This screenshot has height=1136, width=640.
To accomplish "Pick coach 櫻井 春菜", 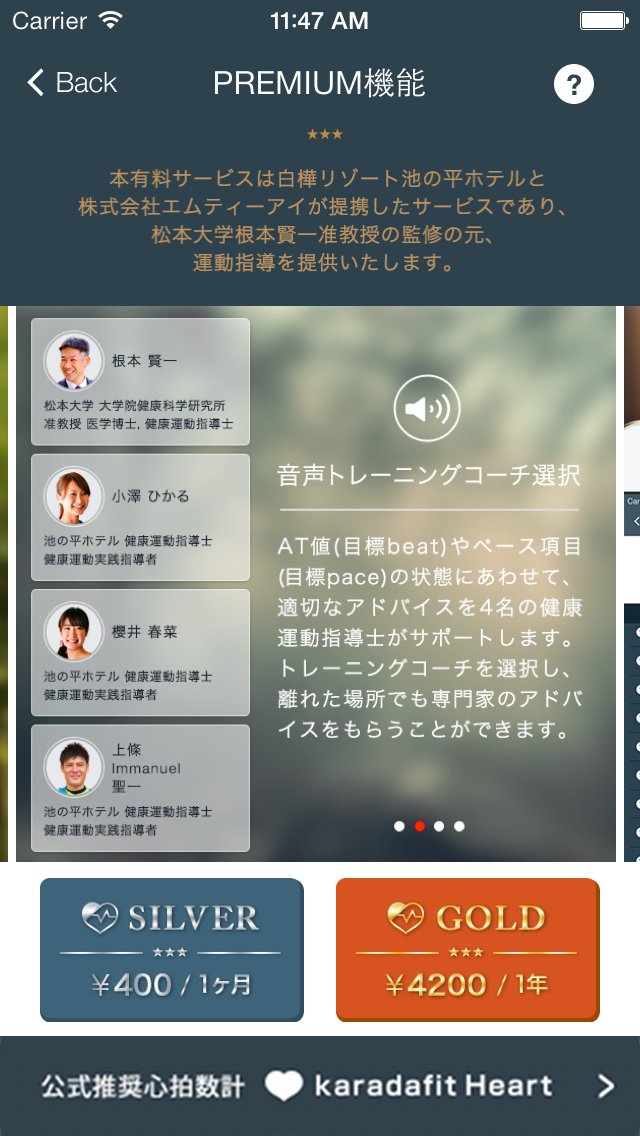I will point(140,652).
